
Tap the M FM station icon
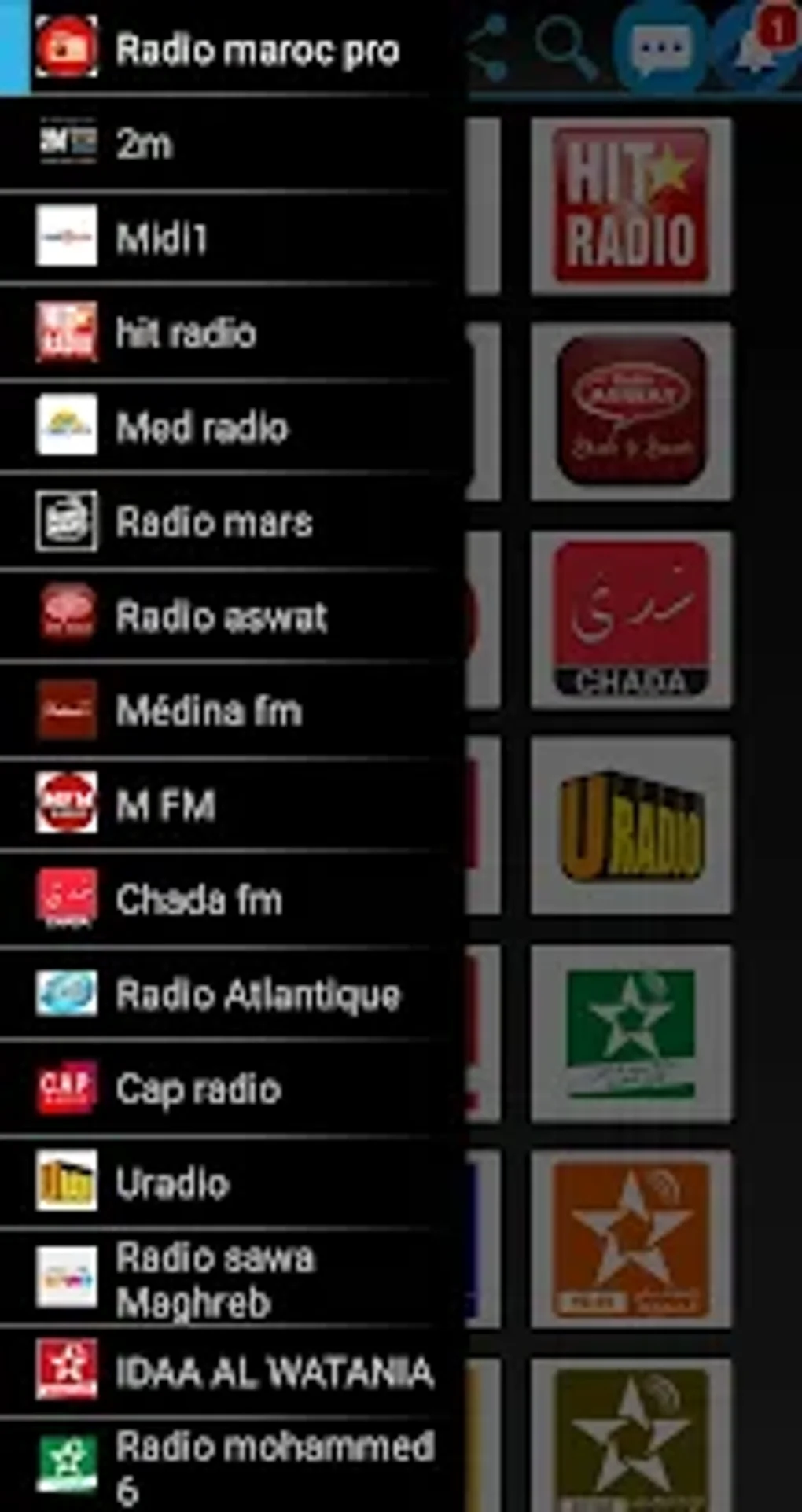tap(67, 804)
